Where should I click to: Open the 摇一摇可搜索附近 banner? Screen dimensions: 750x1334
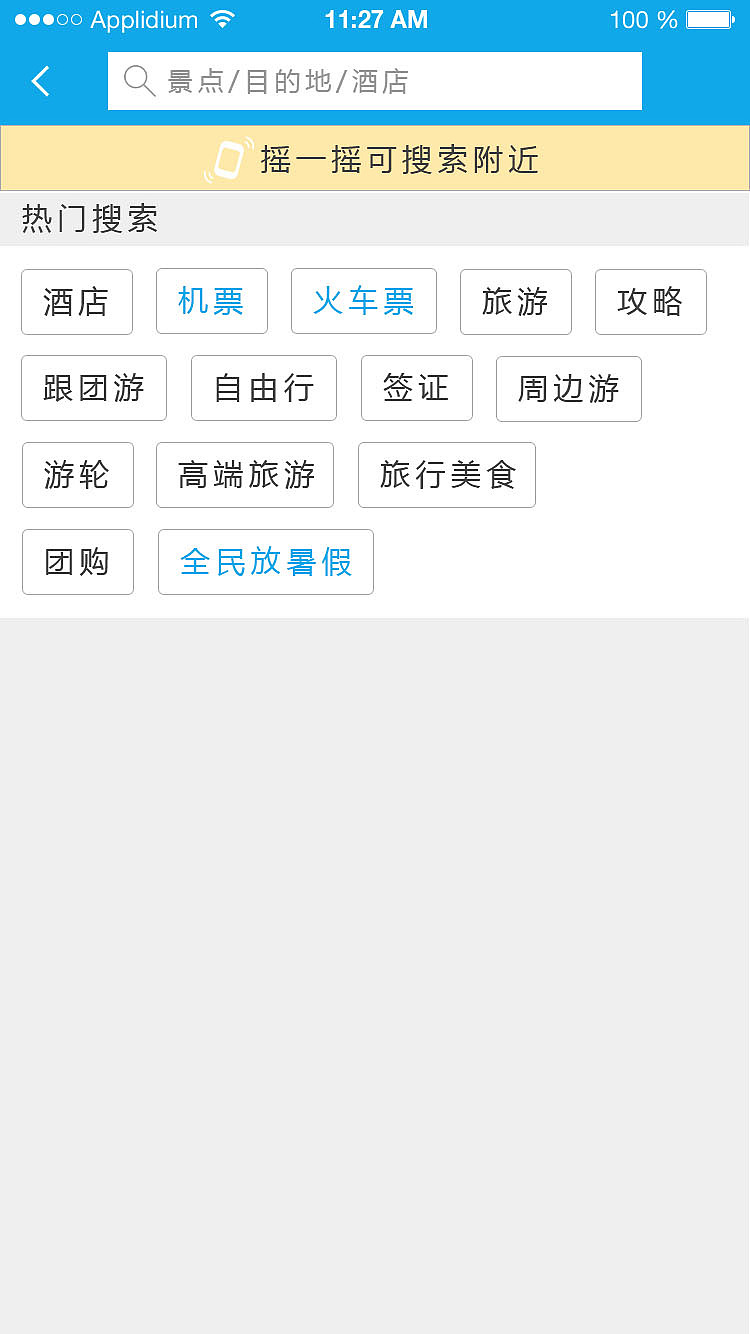click(x=375, y=157)
